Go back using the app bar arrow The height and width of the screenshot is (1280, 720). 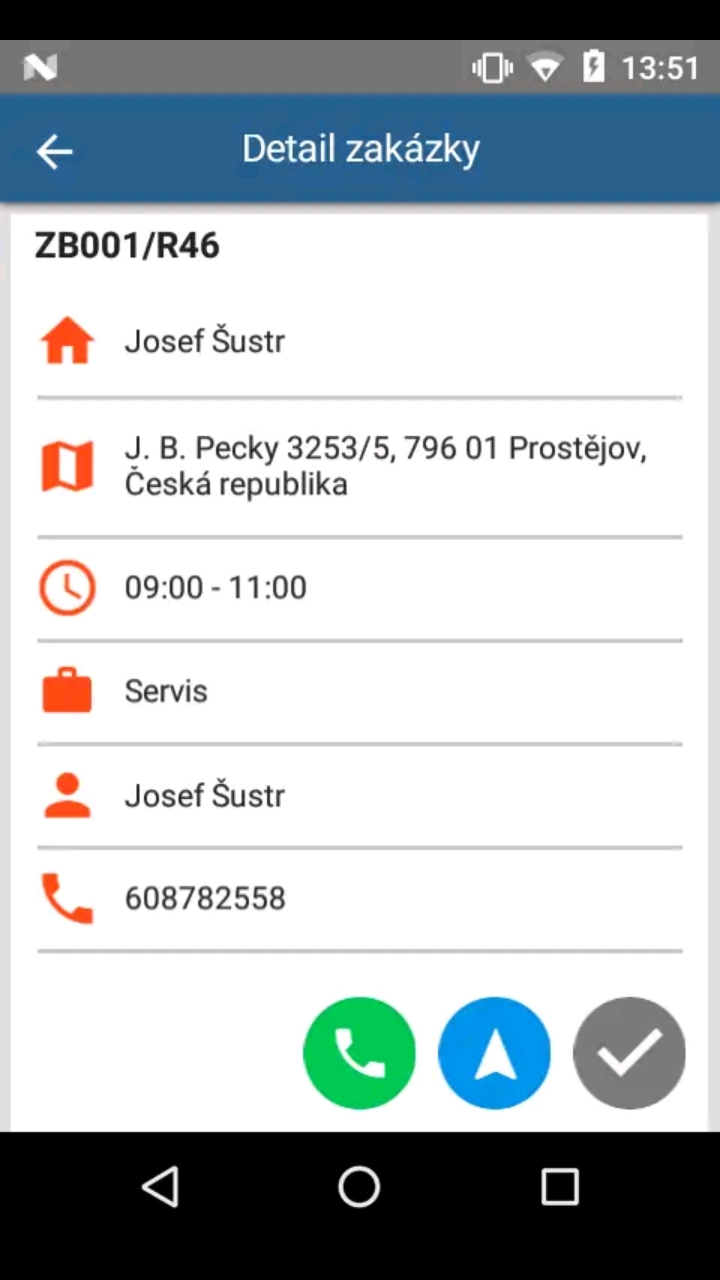point(55,151)
